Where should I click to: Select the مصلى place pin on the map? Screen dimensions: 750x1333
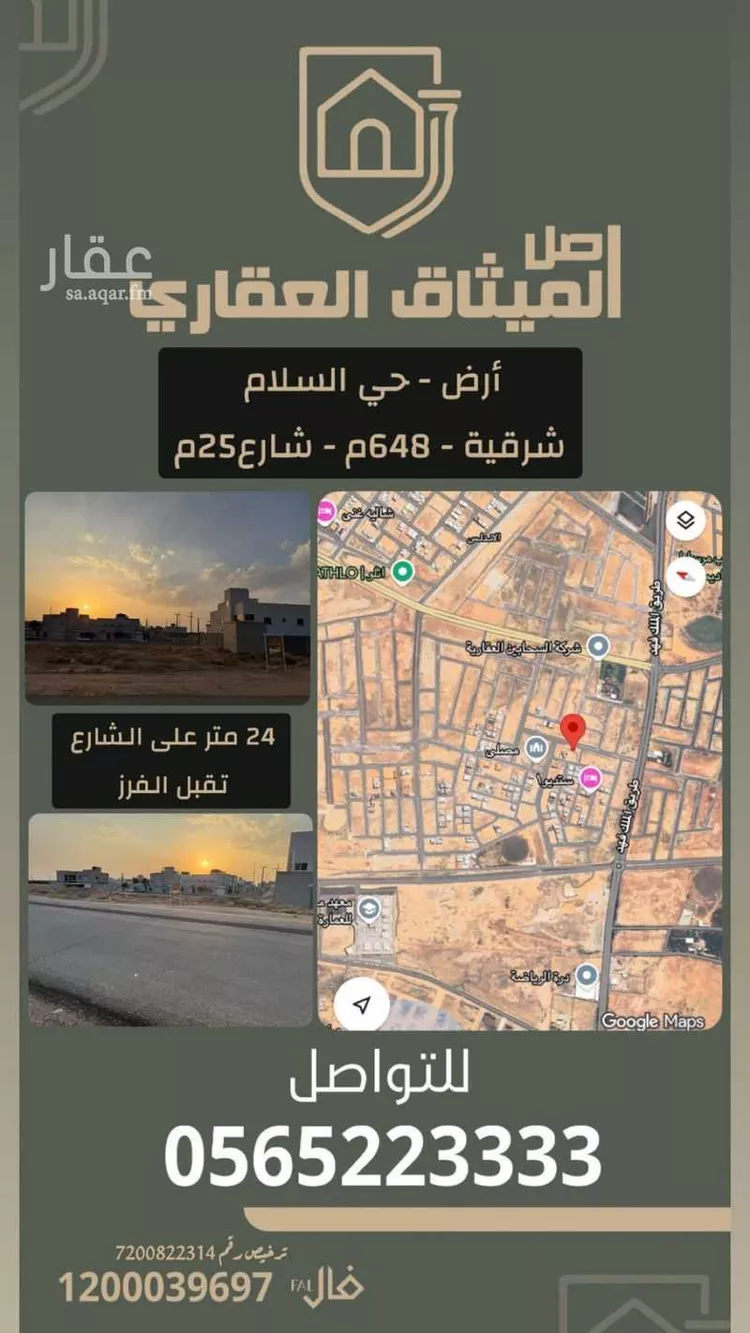(538, 747)
